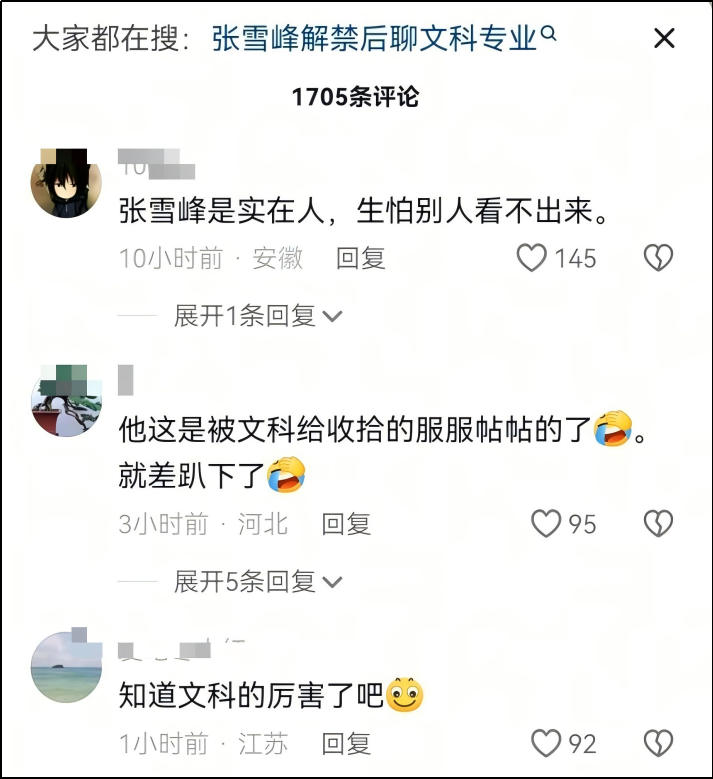Open the 安徽 commenter's avatar

(68, 182)
